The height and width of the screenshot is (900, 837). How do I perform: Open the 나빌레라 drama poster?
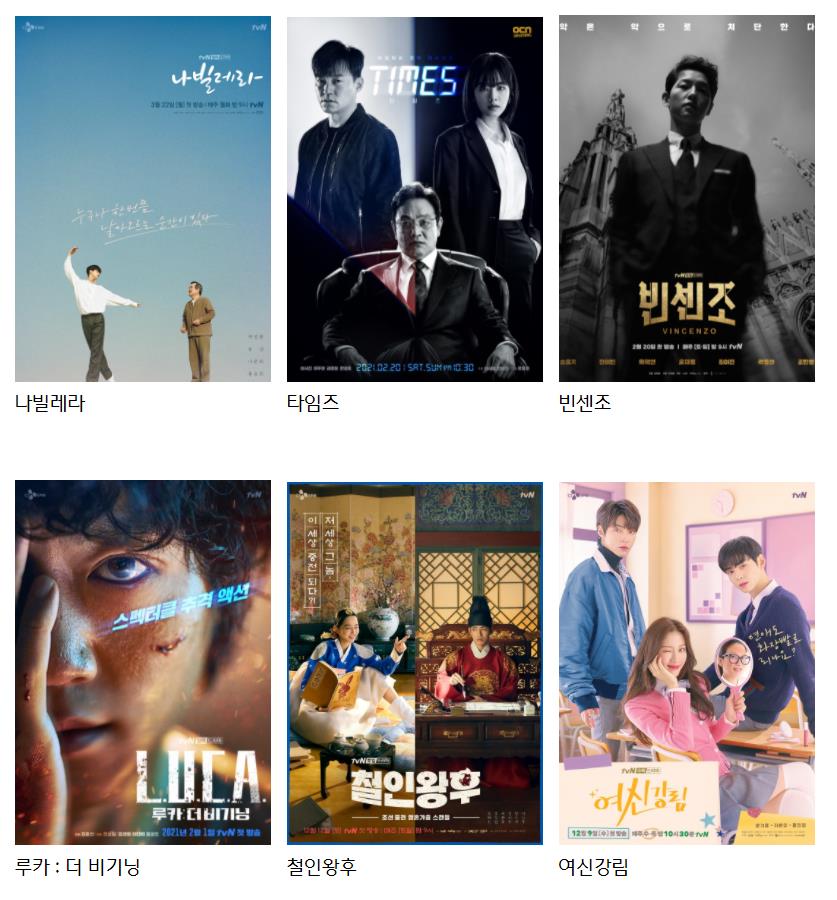point(142,199)
